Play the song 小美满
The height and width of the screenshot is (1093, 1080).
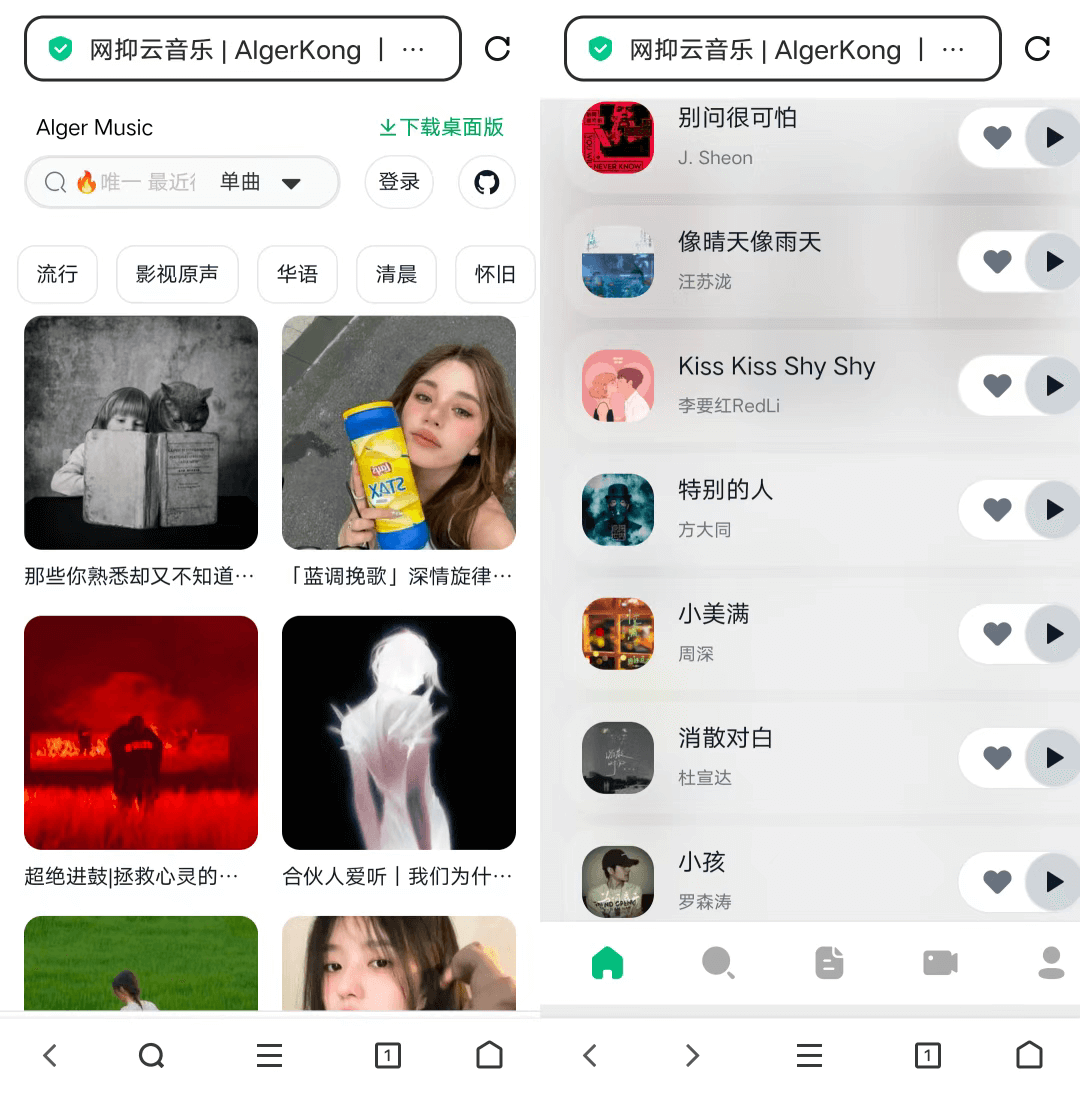coord(1053,634)
